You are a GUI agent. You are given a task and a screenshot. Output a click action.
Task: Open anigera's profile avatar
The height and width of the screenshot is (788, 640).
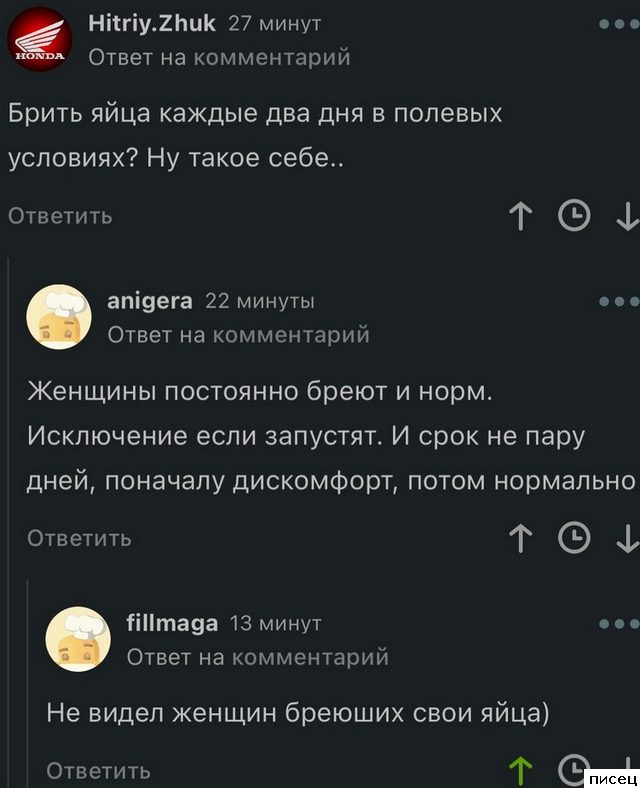61,316
